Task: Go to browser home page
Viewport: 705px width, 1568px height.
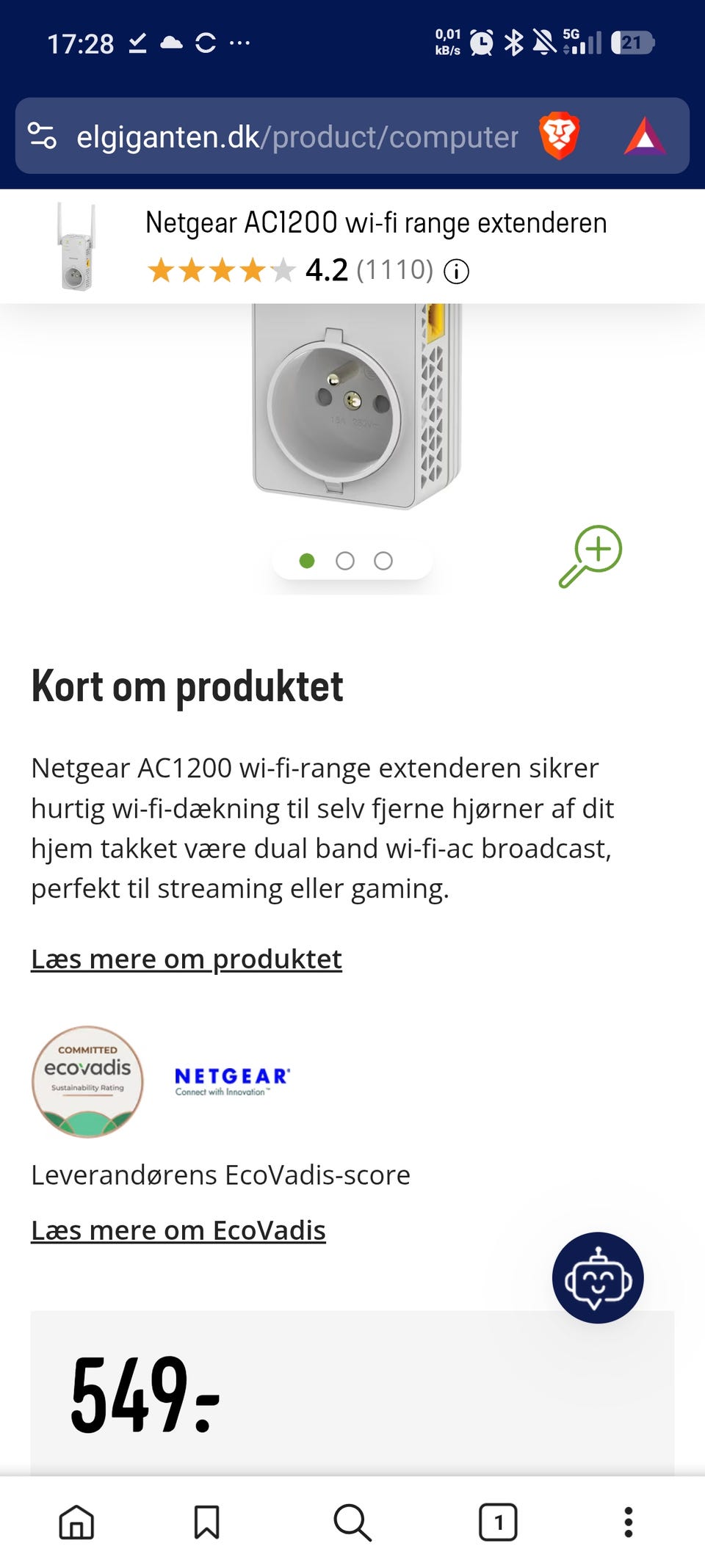Action: coord(76,1522)
